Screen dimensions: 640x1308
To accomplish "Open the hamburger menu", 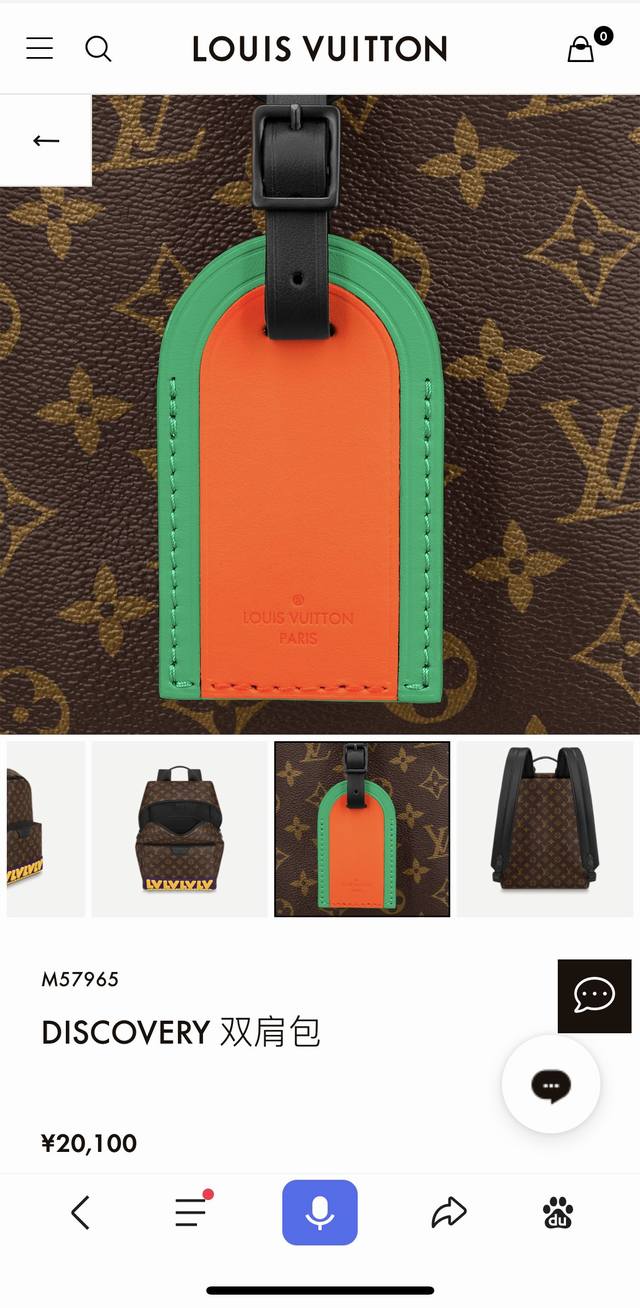I will coord(40,48).
